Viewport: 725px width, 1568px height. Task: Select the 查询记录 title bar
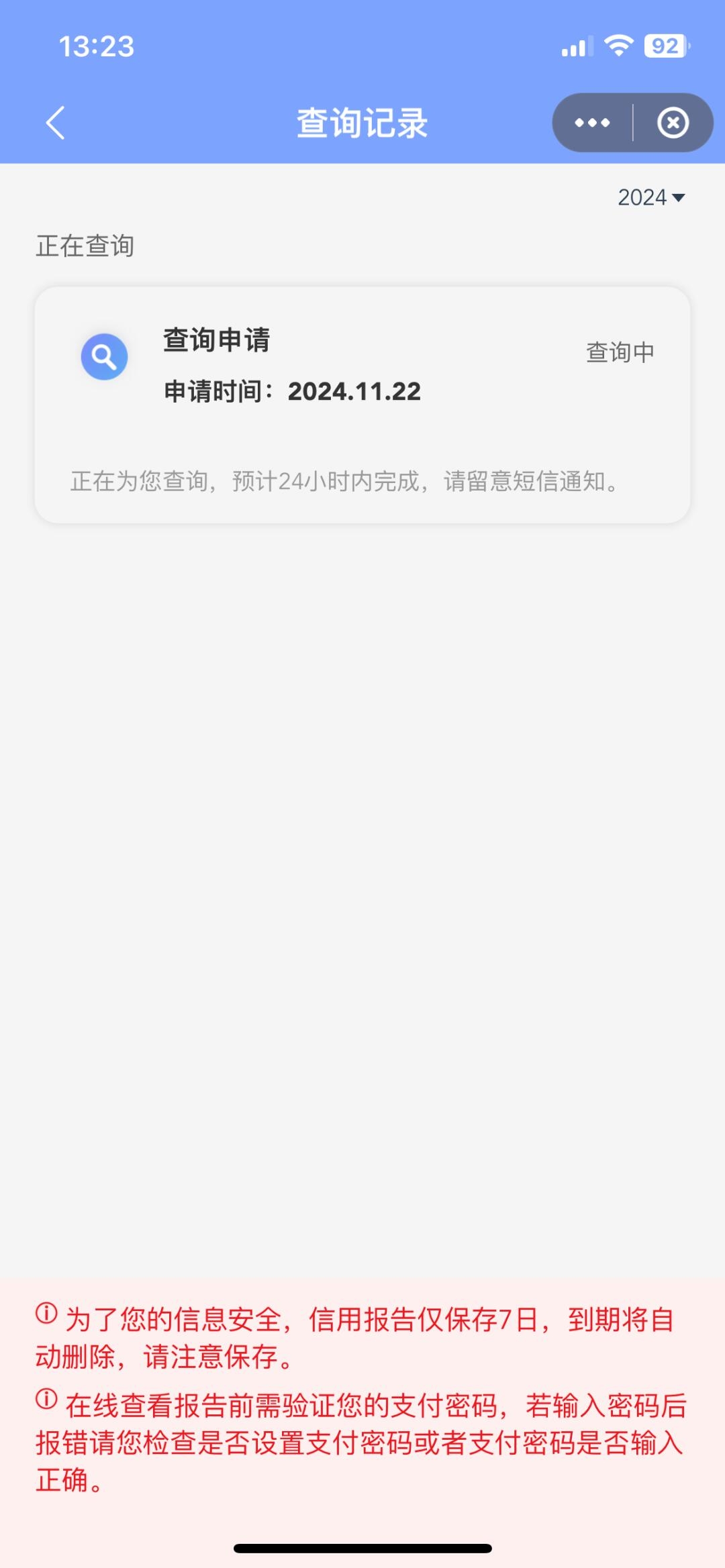point(362,121)
